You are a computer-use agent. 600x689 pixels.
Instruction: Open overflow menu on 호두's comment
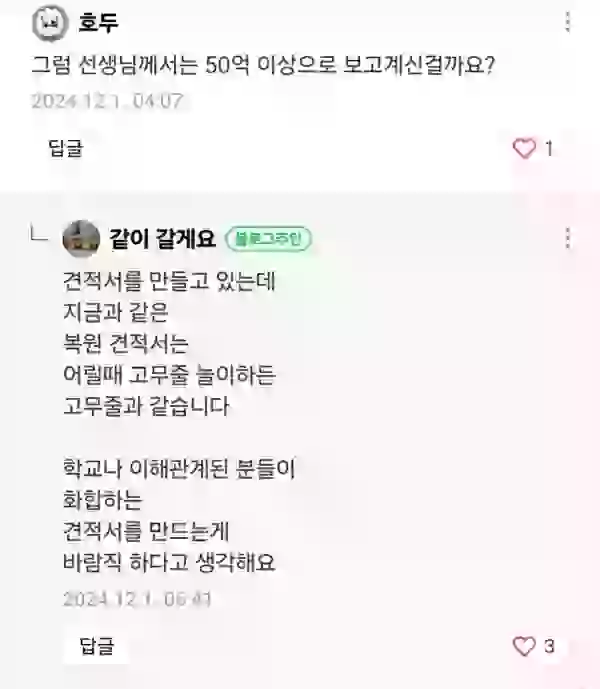568,21
